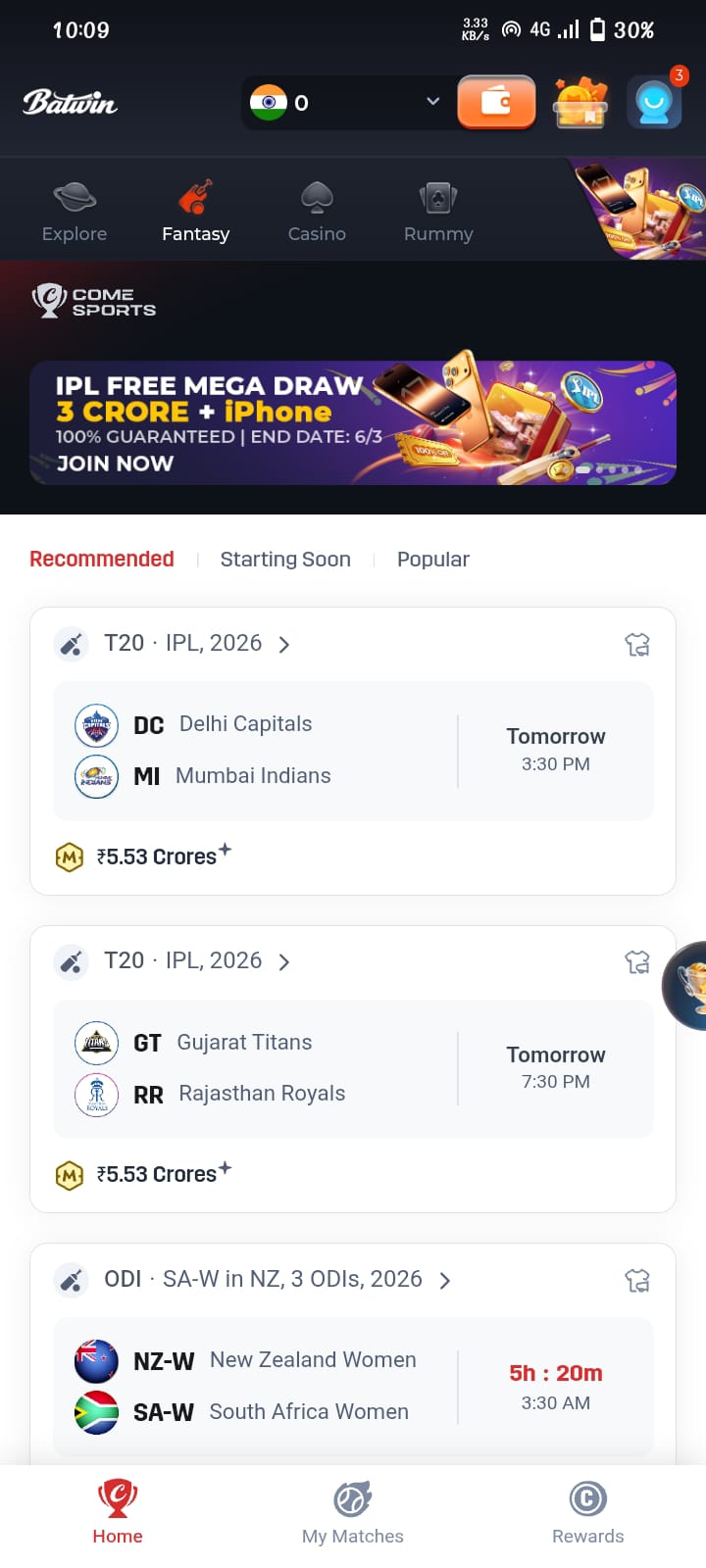Image resolution: width=706 pixels, height=1568 pixels.
Task: Switch to the Explore section
Action: pos(75,212)
